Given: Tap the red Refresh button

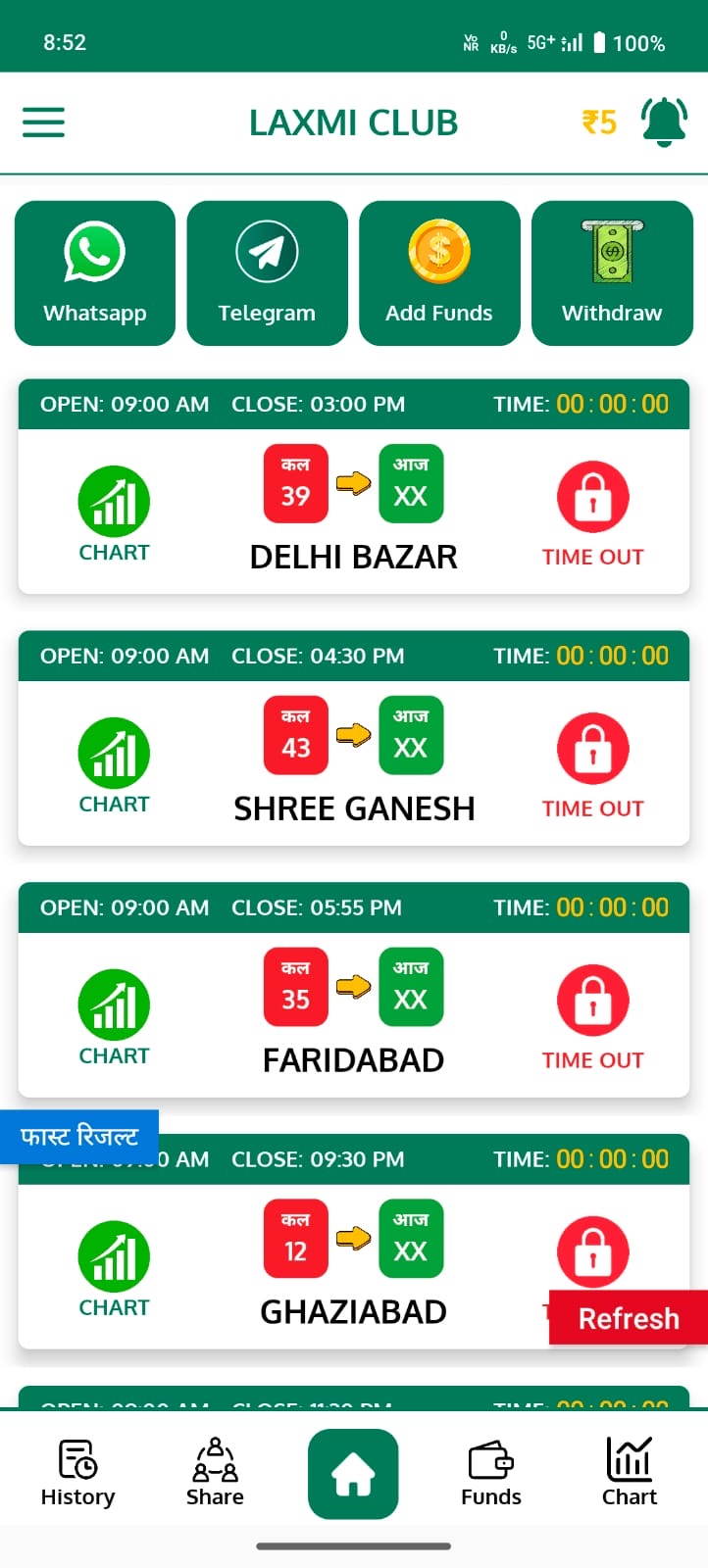Looking at the screenshot, I should (x=629, y=1318).
